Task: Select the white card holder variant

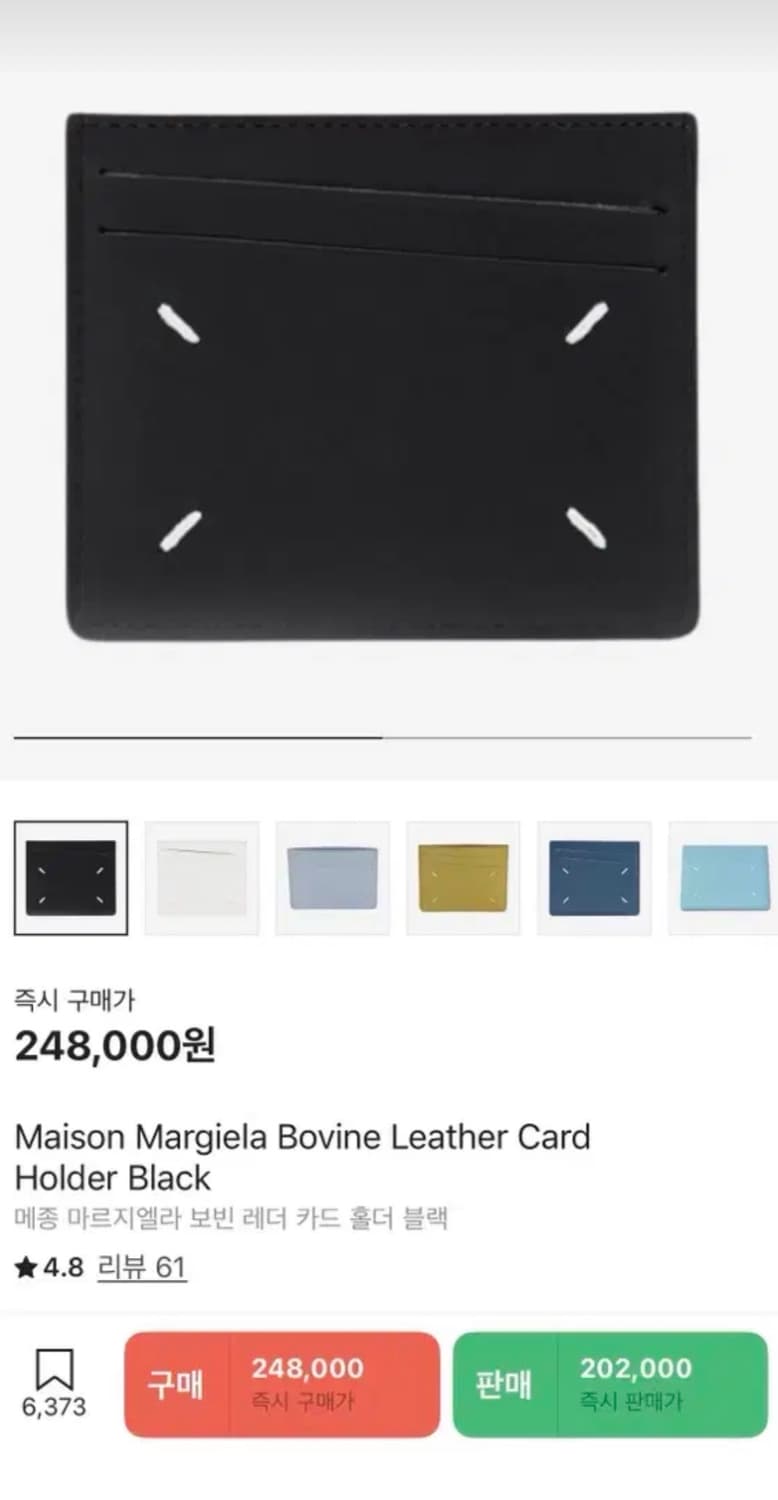Action: 201,877
